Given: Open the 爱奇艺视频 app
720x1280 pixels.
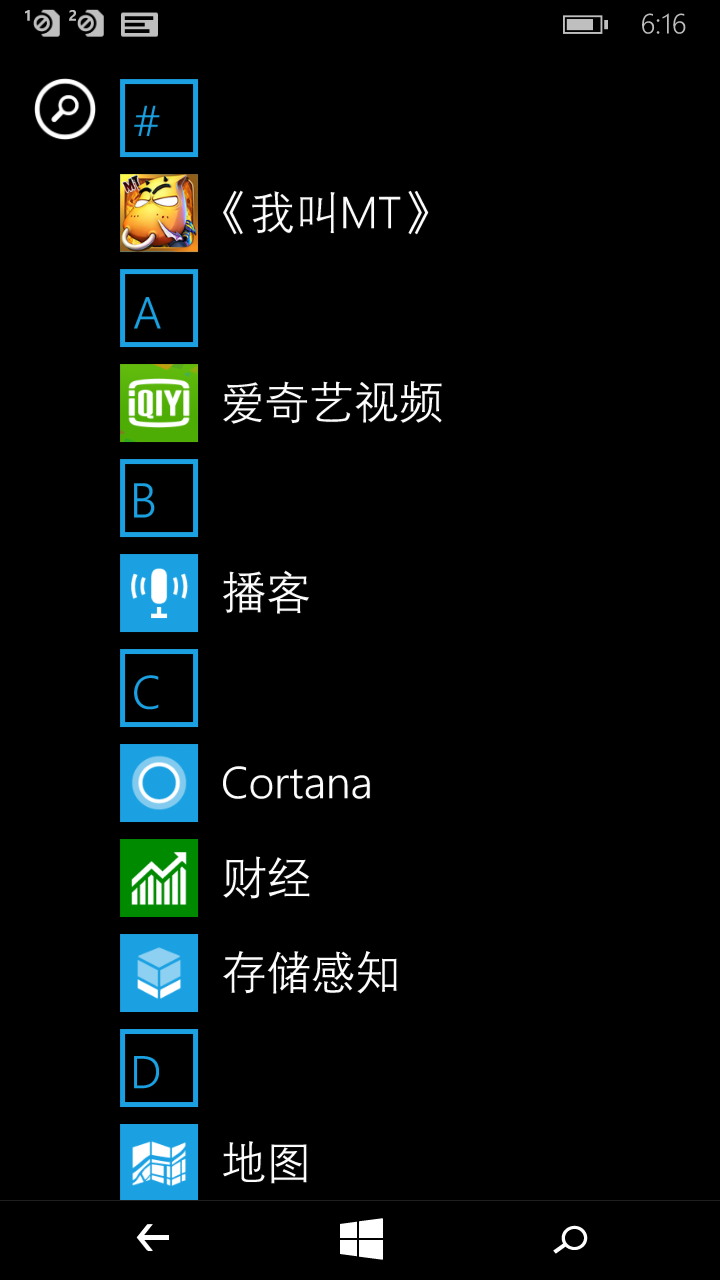Looking at the screenshot, I should point(282,403).
